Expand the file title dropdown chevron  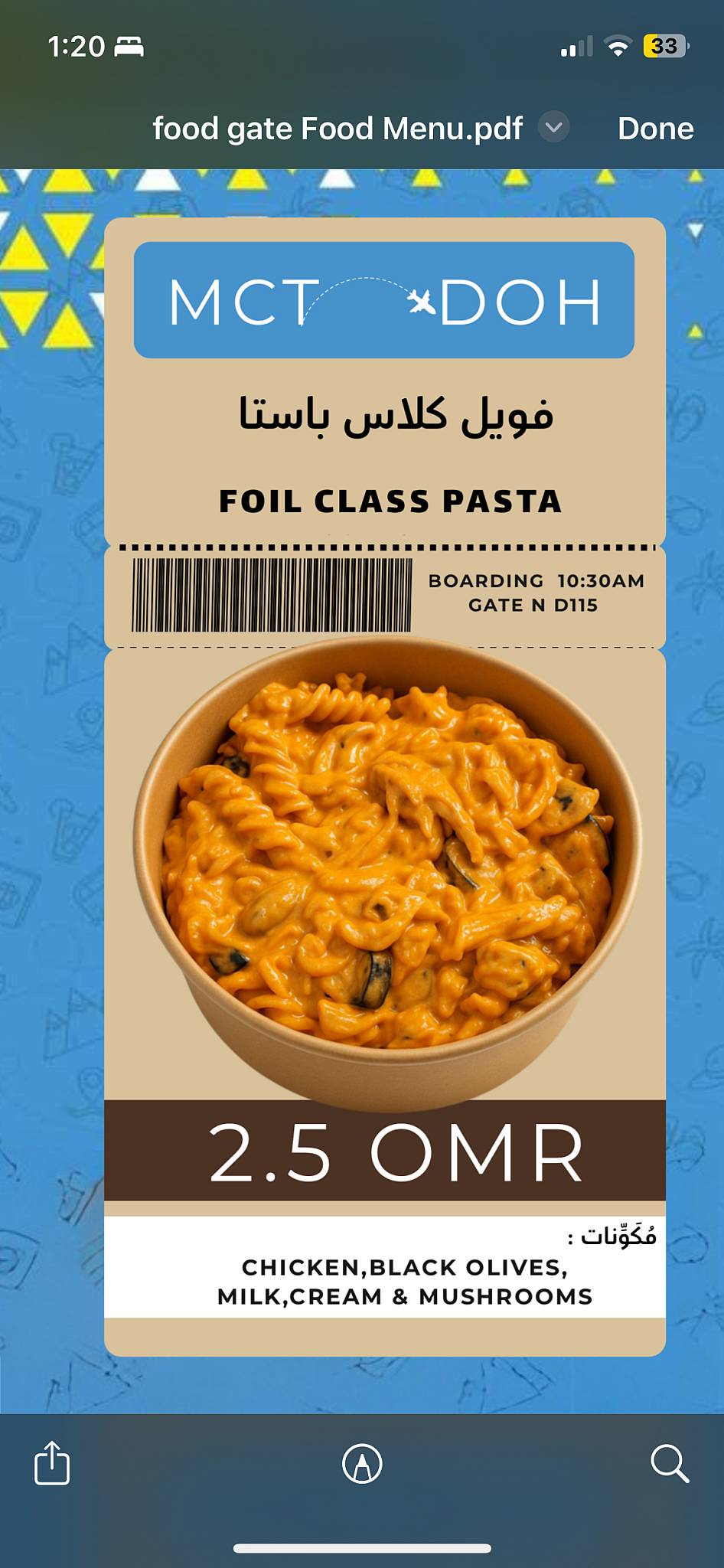(x=553, y=127)
